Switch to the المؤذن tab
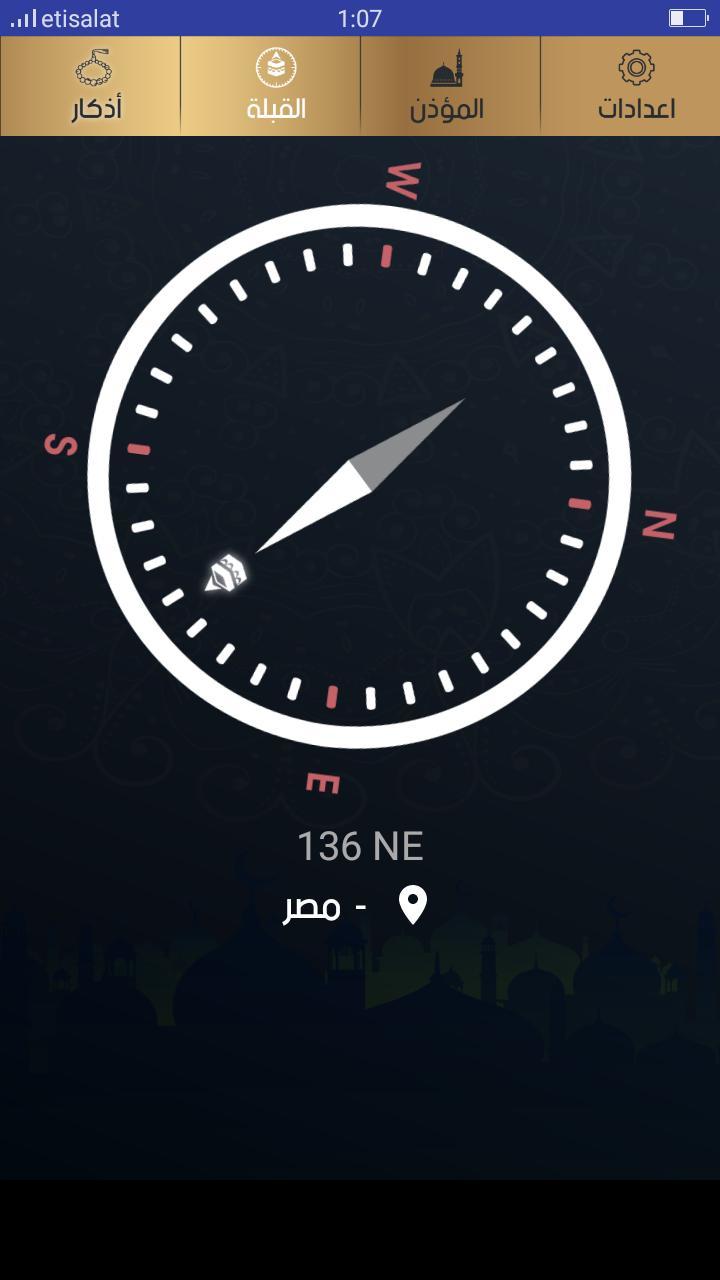This screenshot has width=720, height=1280. (x=450, y=85)
